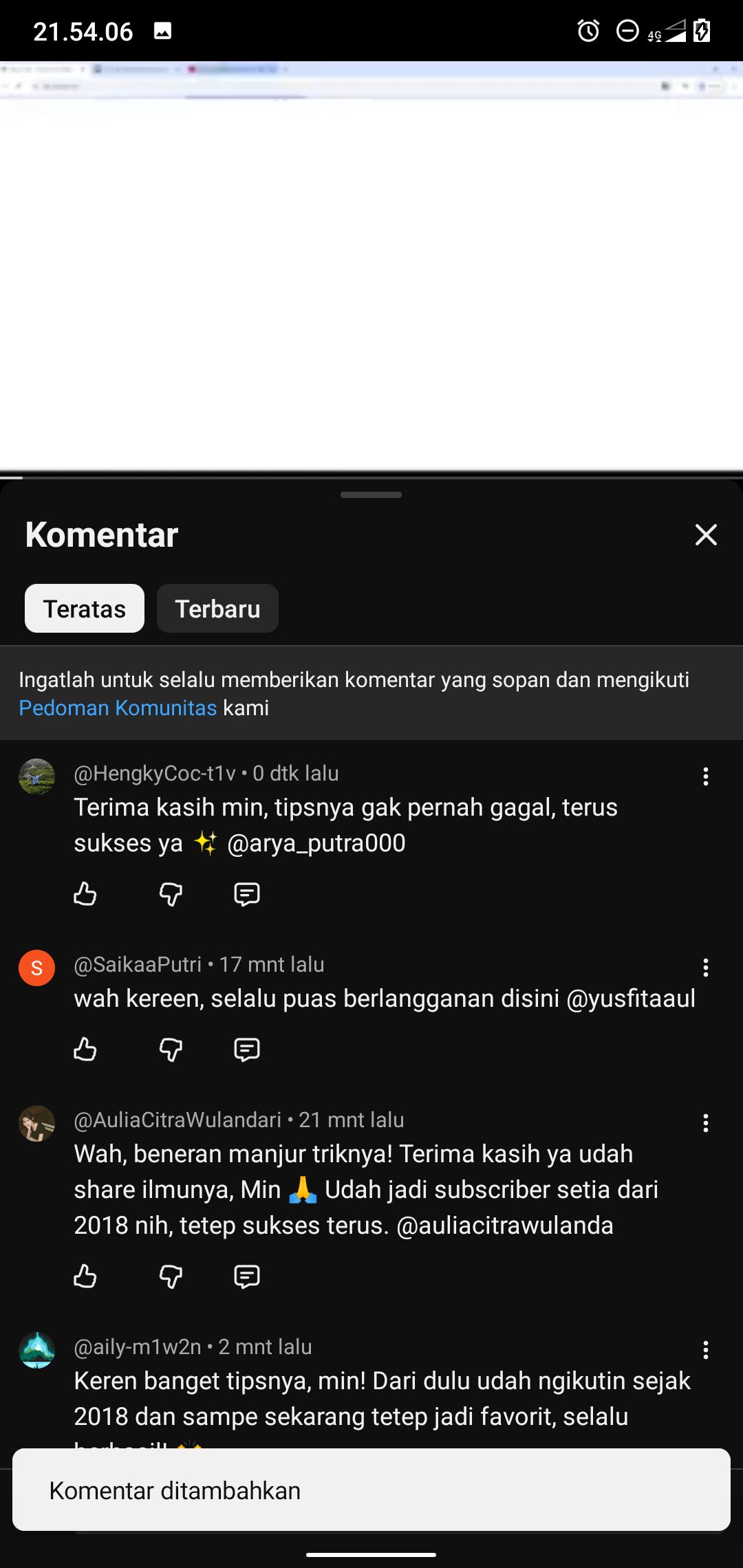Screen dimensions: 743x1568
Task: Dislike the comment by @HengkyCoc-t1v
Action: 171,894
